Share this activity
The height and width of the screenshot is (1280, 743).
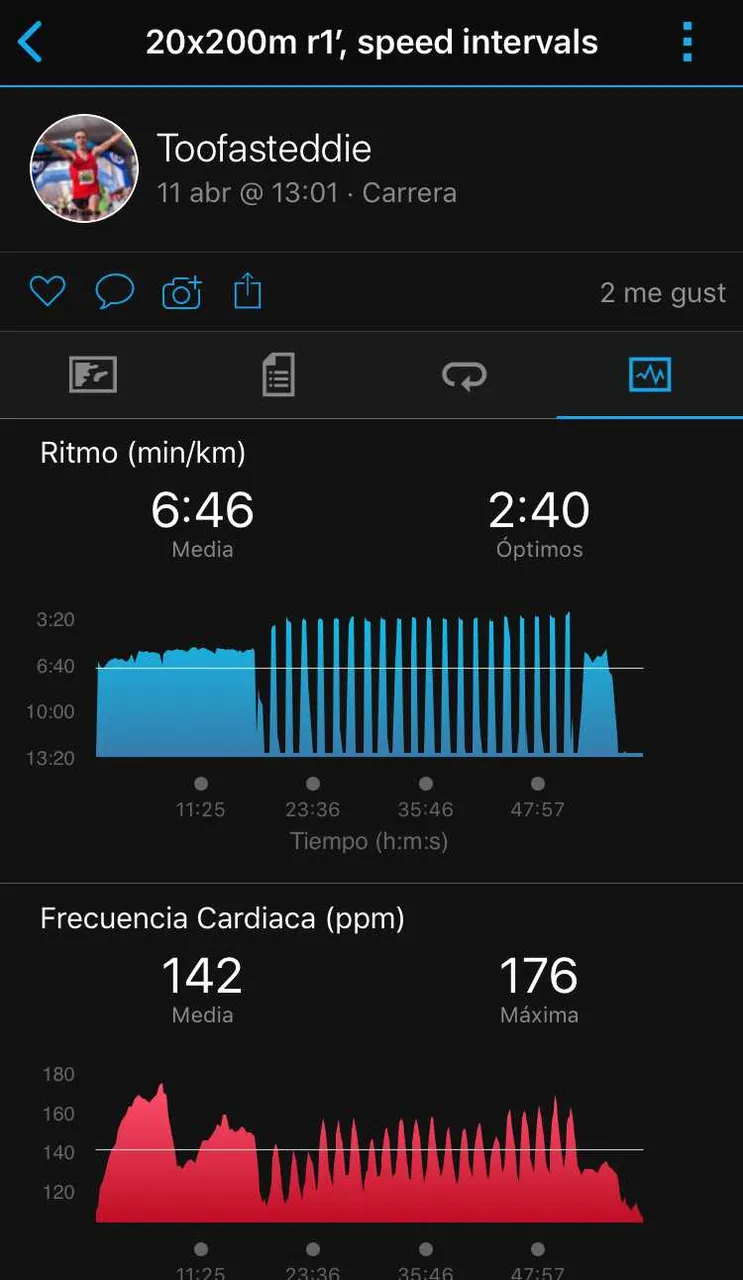tap(247, 292)
